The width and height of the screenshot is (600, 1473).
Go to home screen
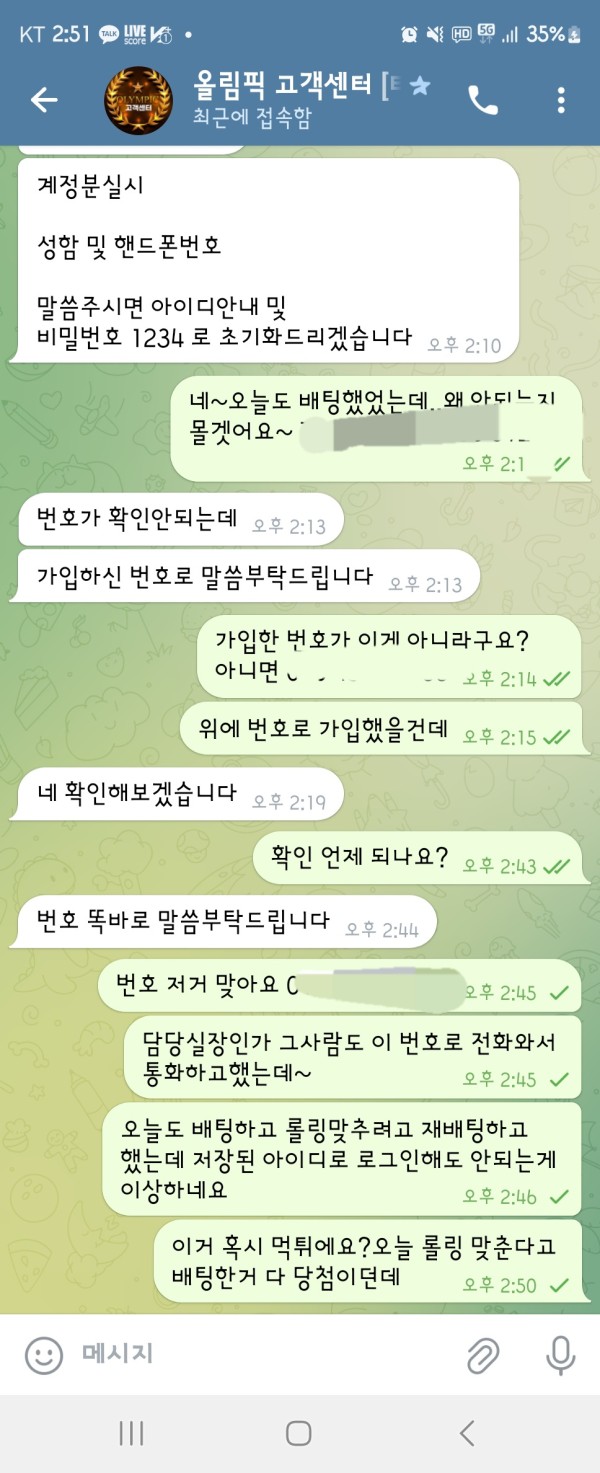pos(299,1433)
